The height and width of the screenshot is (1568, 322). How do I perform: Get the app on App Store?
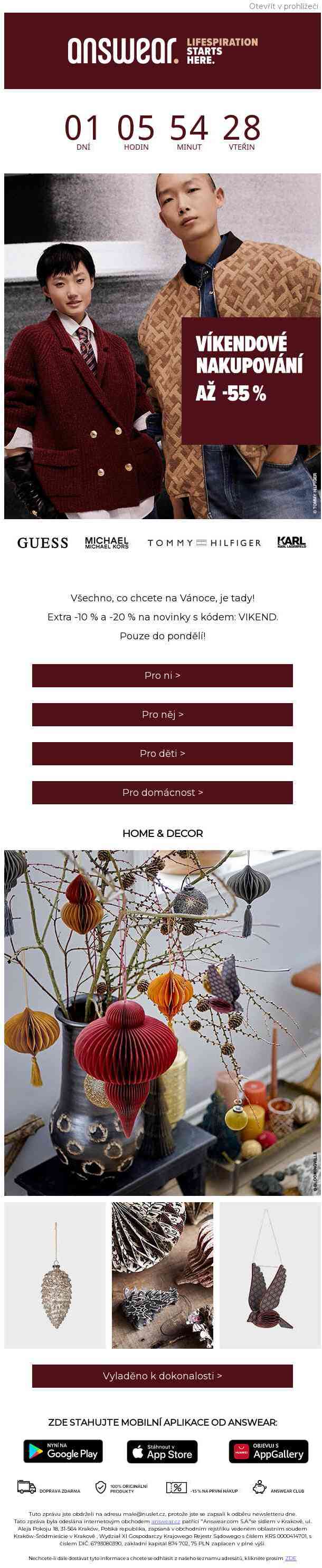point(162,1451)
